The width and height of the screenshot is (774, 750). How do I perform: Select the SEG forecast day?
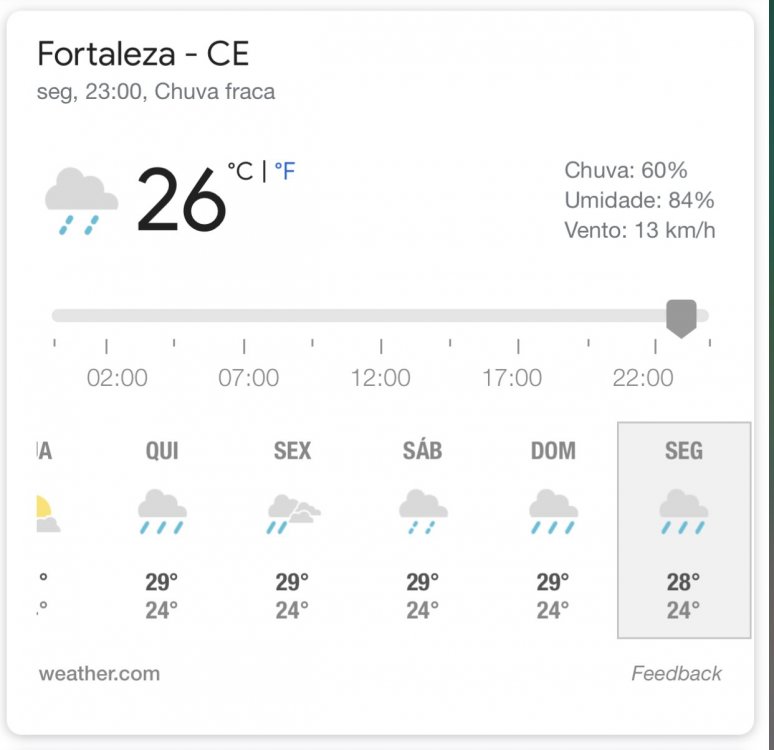point(684,530)
